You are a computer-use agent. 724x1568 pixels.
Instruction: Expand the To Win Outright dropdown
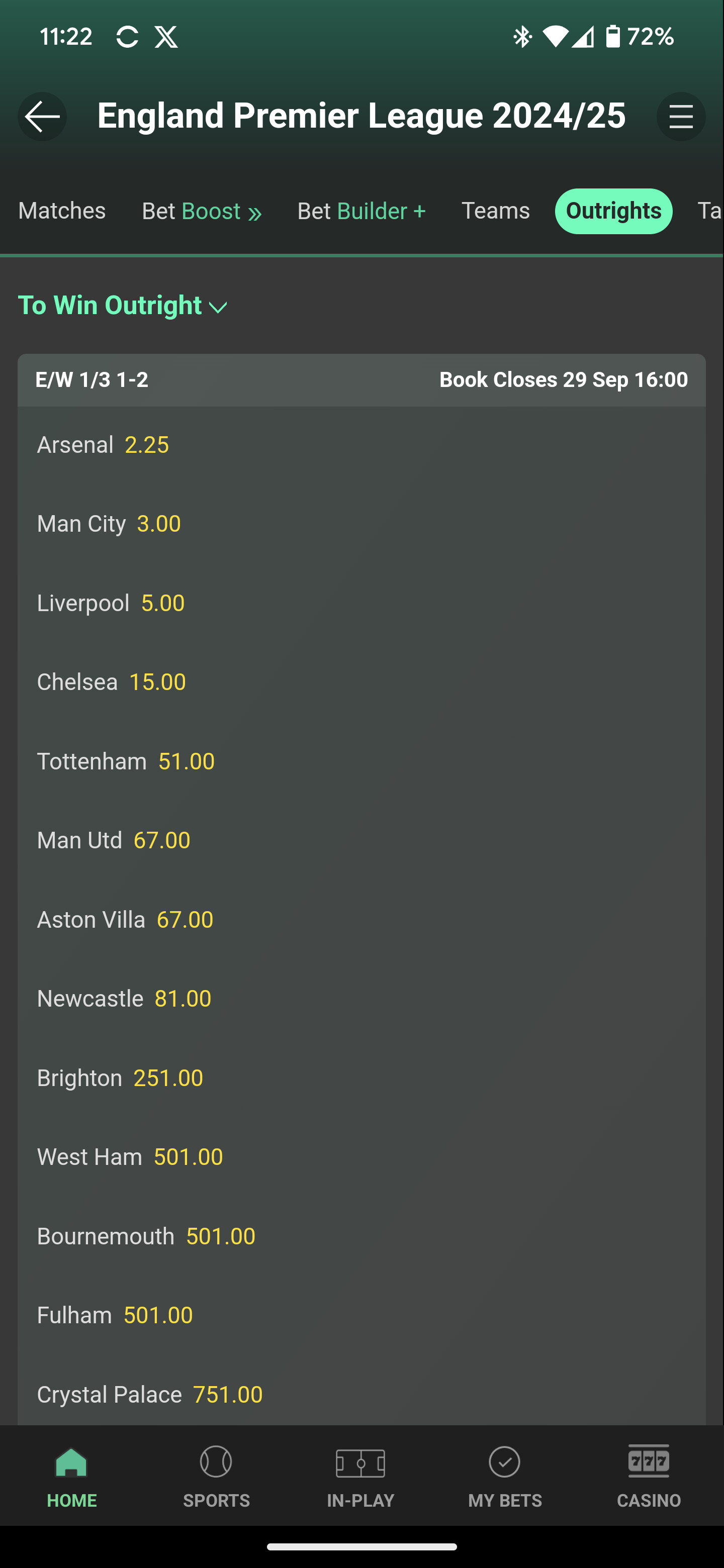(x=123, y=306)
